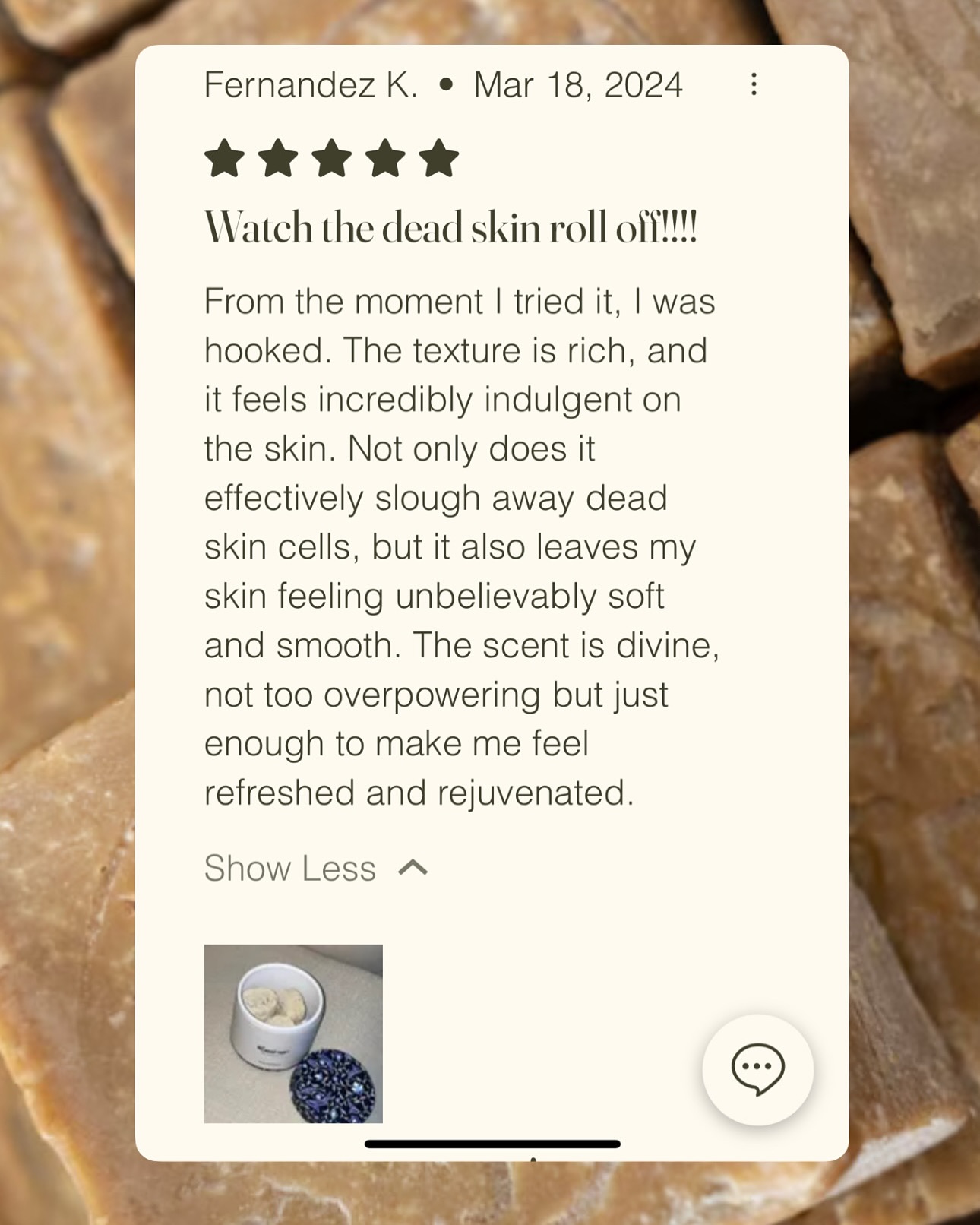
Task: Tap the review date Mar 18, 2024
Action: [x=579, y=85]
